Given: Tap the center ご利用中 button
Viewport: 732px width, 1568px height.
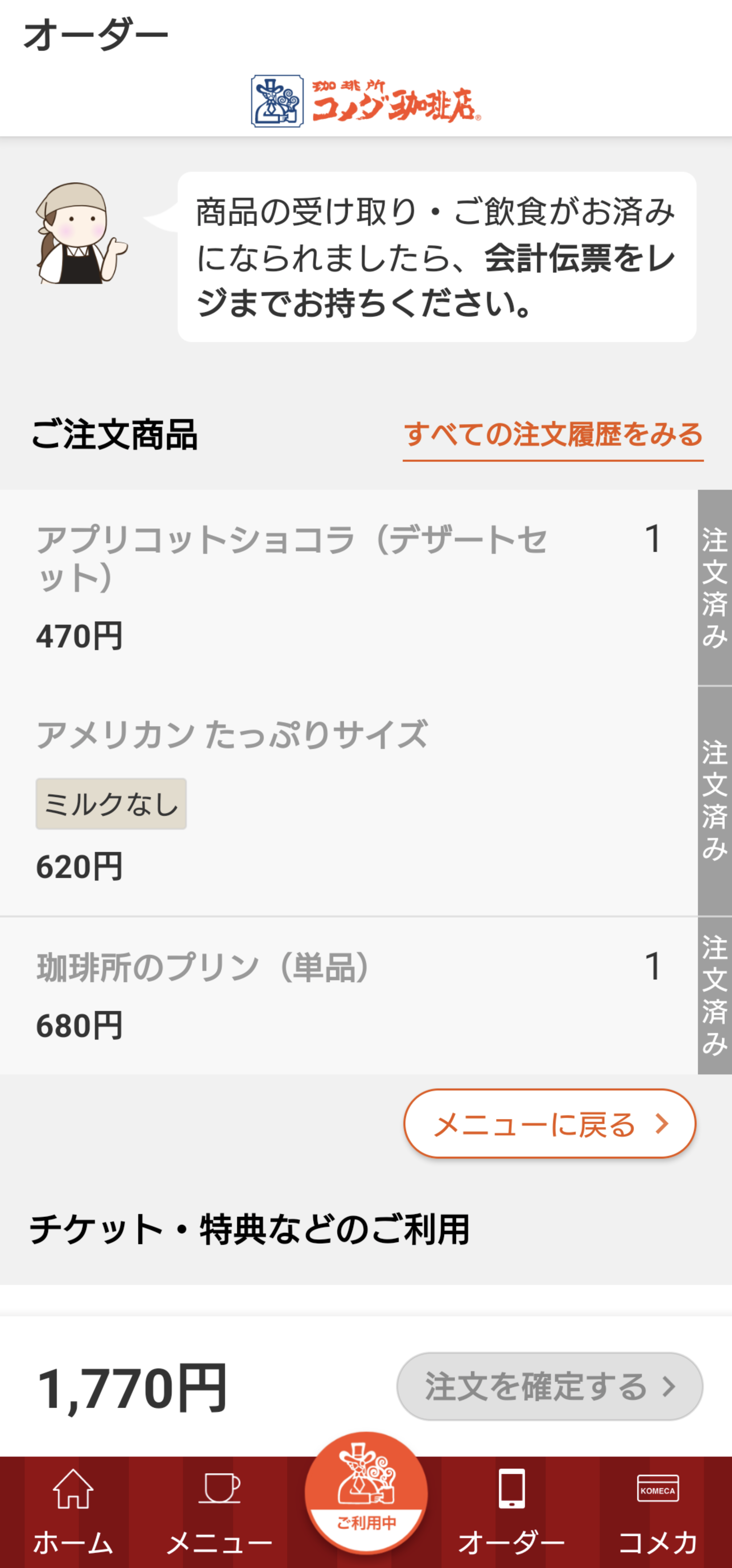Looking at the screenshot, I should (366, 1494).
